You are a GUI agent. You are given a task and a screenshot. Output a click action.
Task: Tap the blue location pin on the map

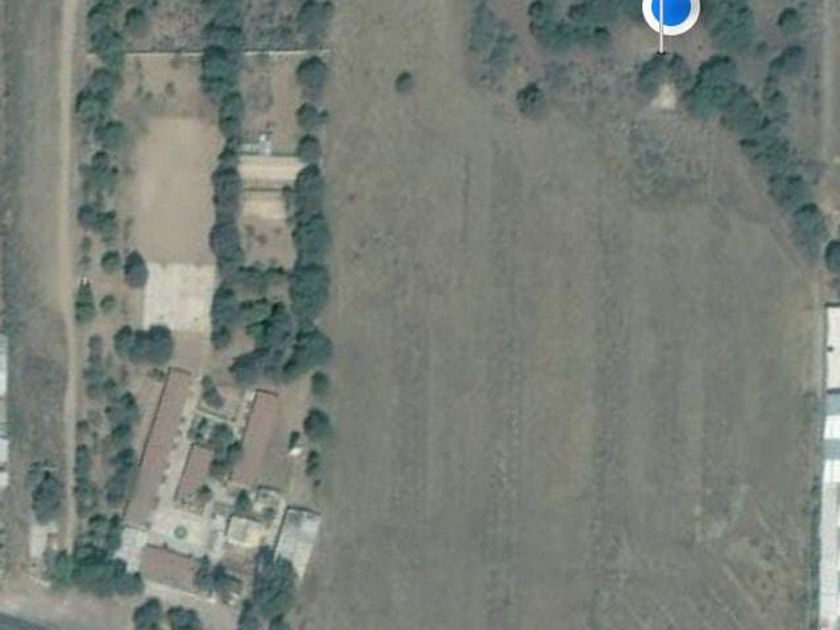coord(670,11)
